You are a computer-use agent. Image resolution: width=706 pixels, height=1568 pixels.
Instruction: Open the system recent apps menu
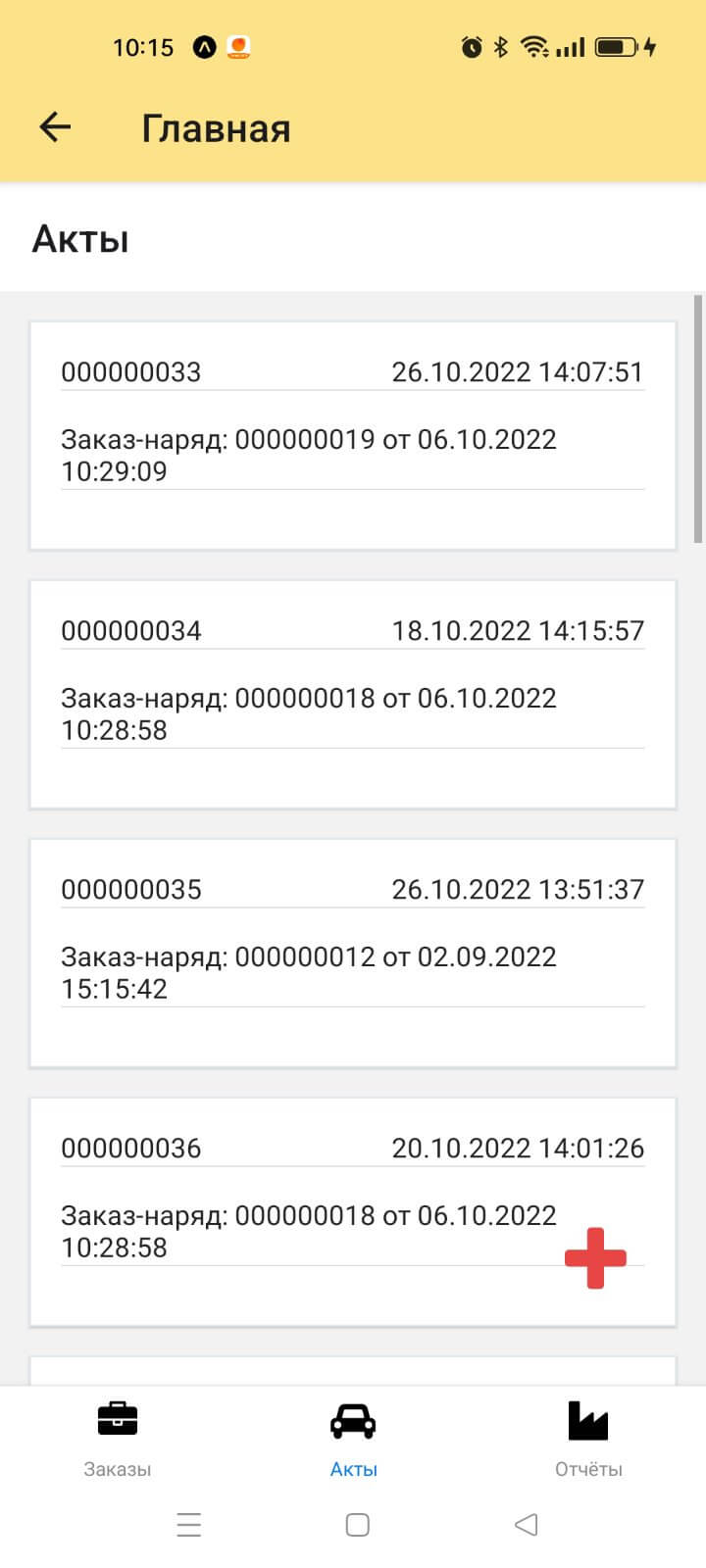(188, 1525)
